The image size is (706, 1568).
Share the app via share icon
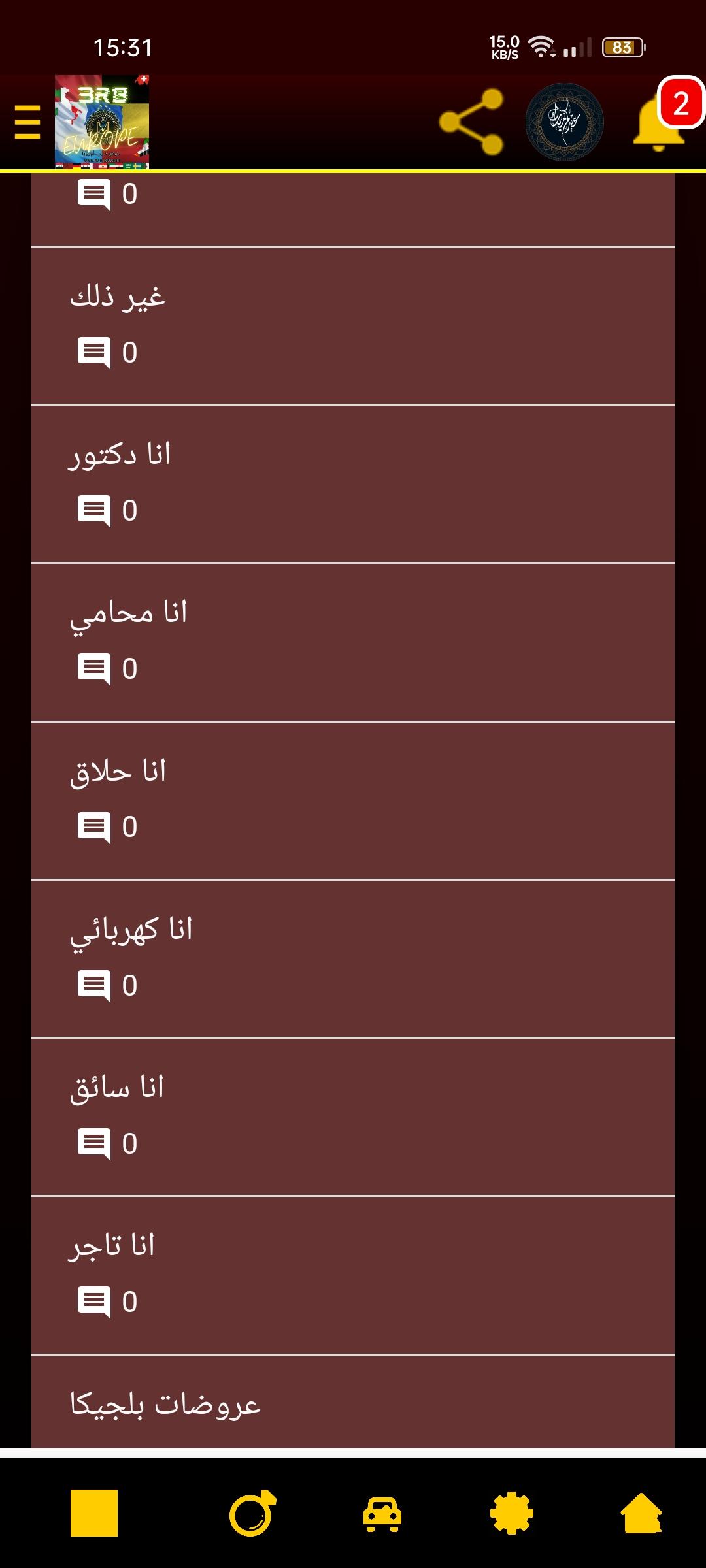471,122
